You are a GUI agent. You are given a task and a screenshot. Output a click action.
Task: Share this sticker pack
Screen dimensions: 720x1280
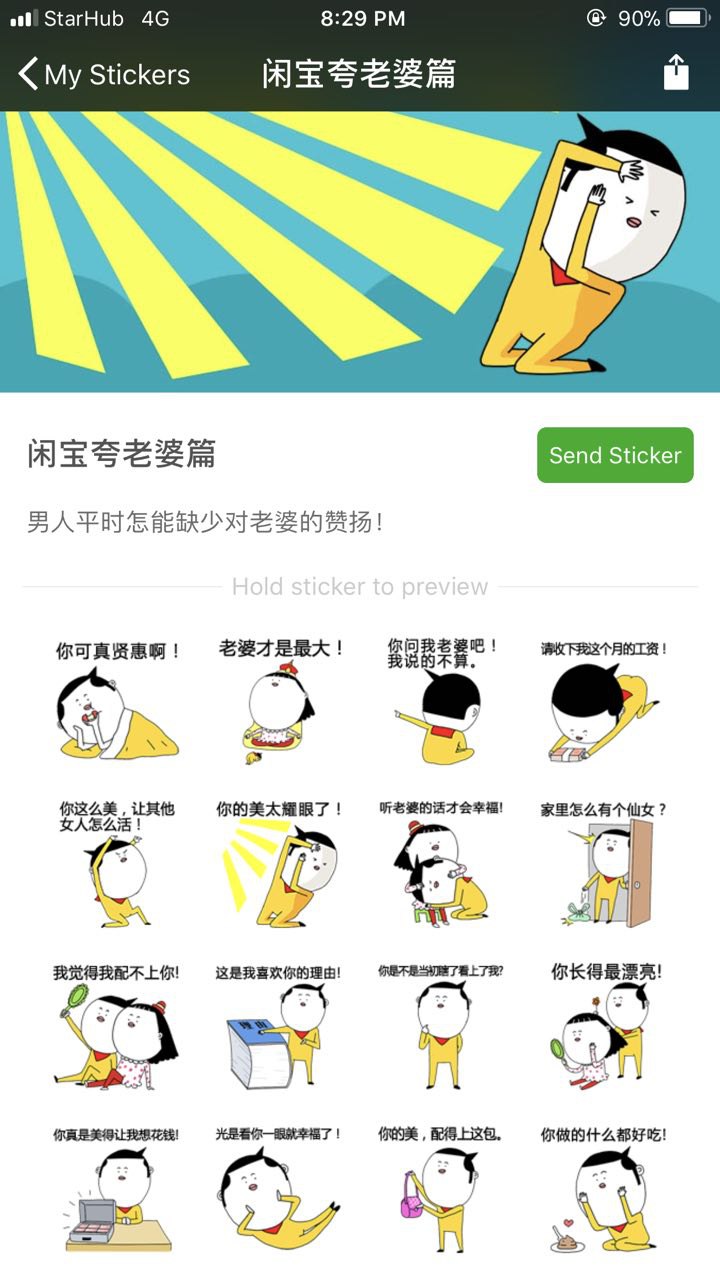coord(676,73)
